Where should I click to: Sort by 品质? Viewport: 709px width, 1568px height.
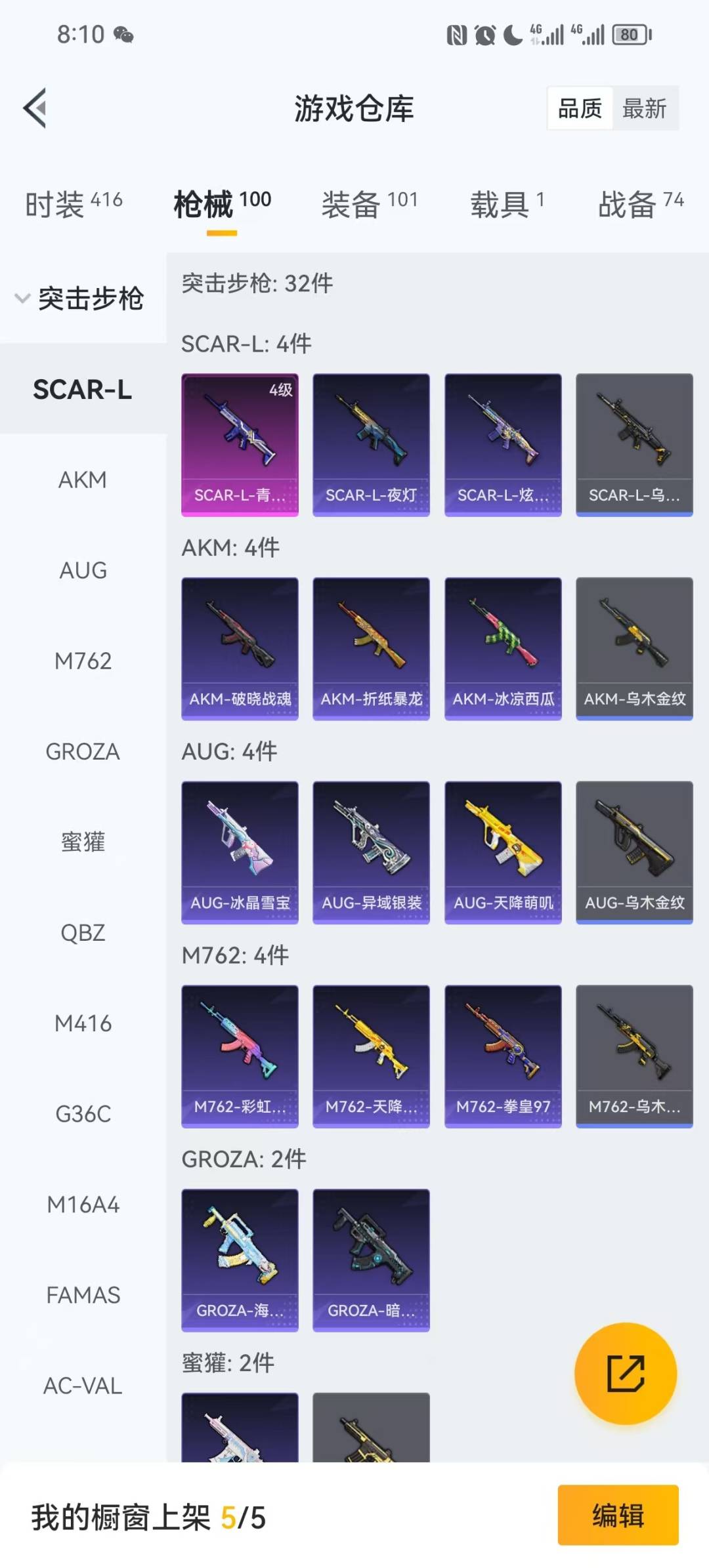(580, 108)
